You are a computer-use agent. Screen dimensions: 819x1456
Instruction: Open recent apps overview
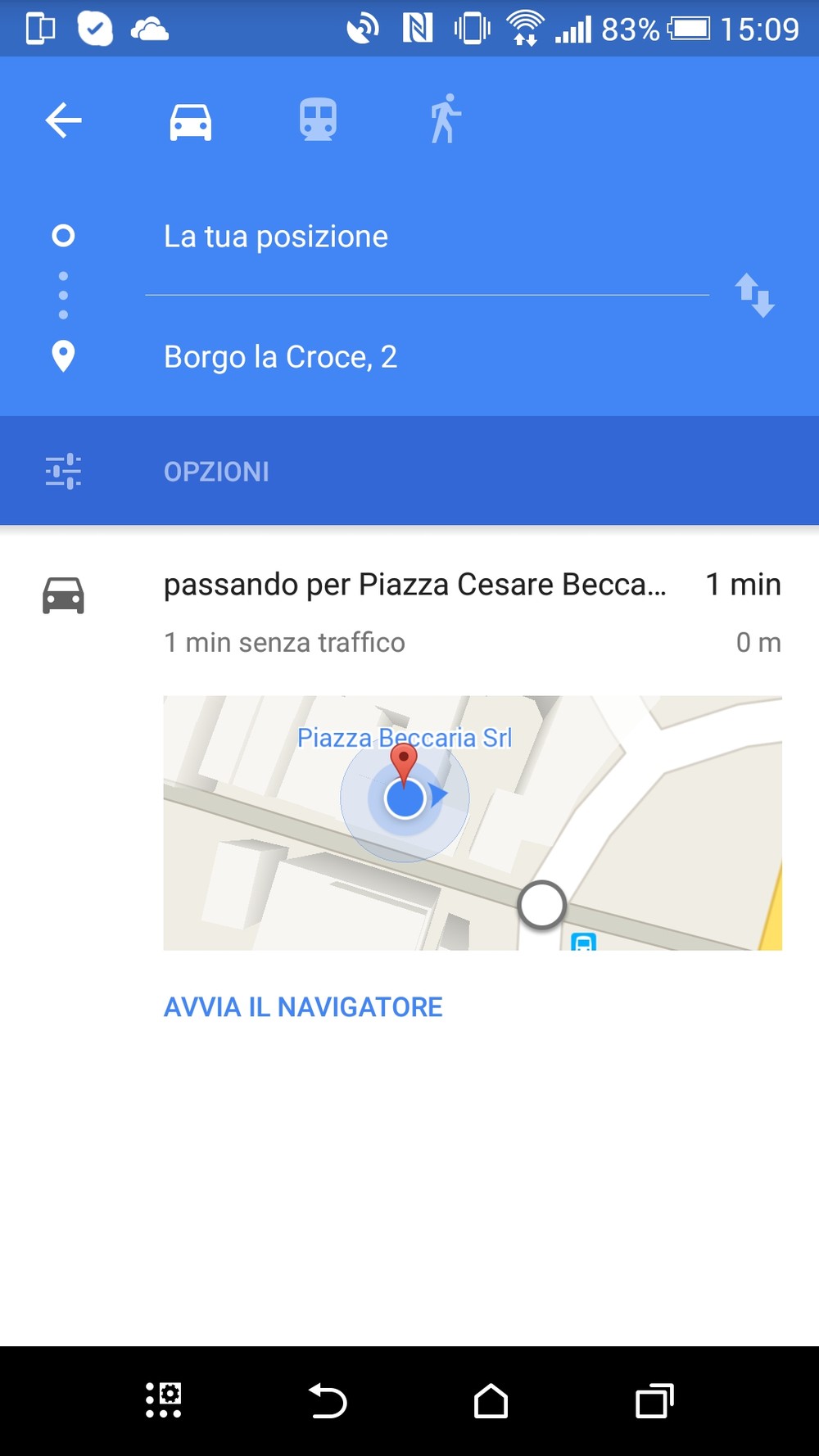(654, 1401)
